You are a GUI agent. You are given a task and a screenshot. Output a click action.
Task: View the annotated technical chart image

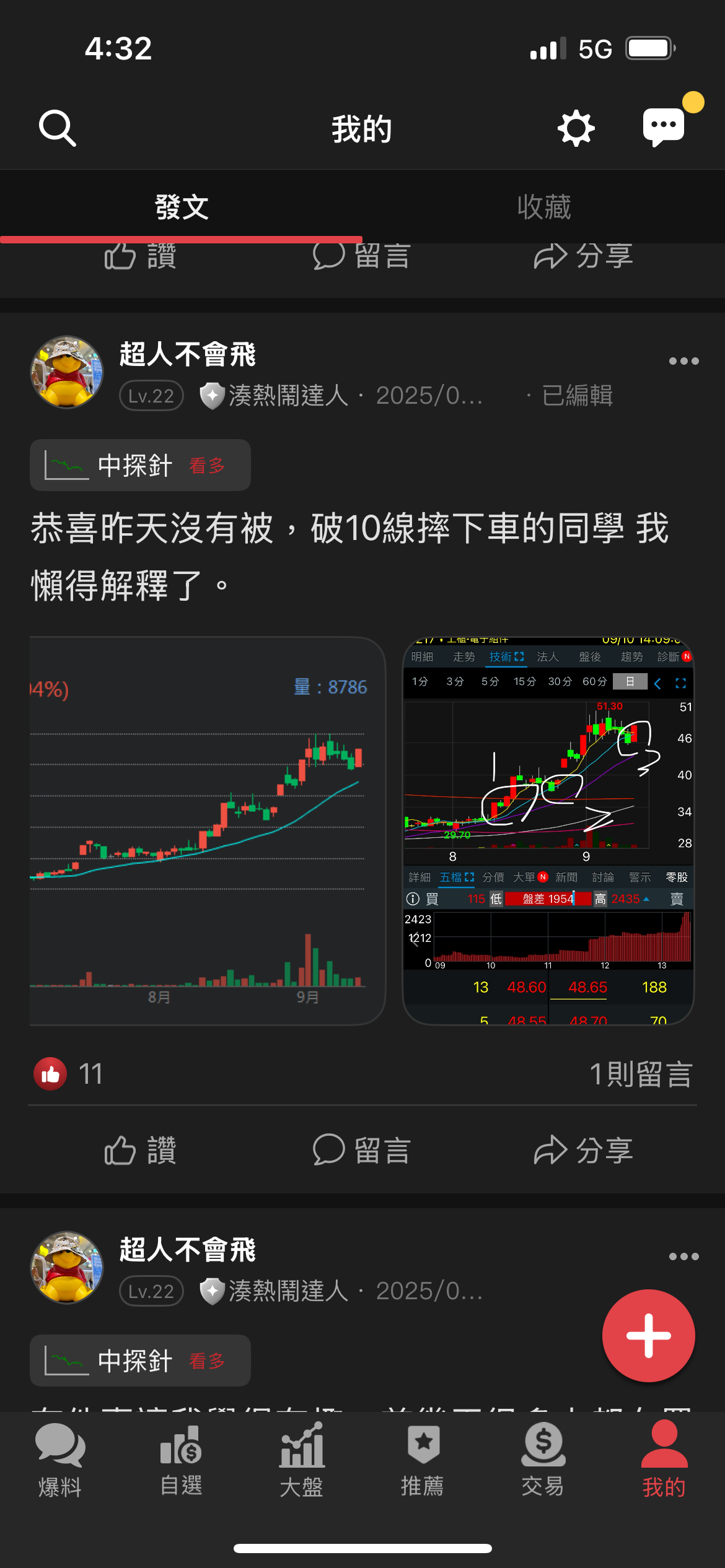pyautogui.click(x=548, y=830)
